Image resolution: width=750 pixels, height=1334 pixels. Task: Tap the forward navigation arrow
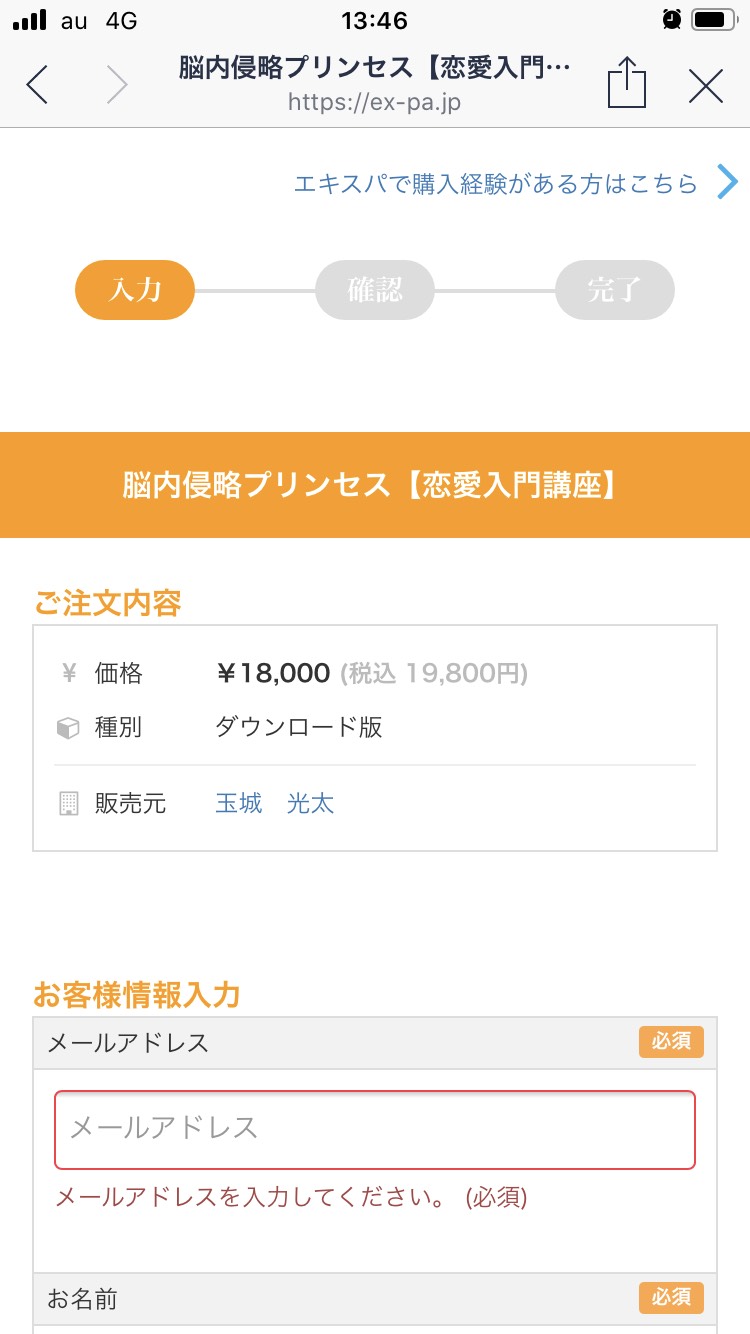click(117, 85)
